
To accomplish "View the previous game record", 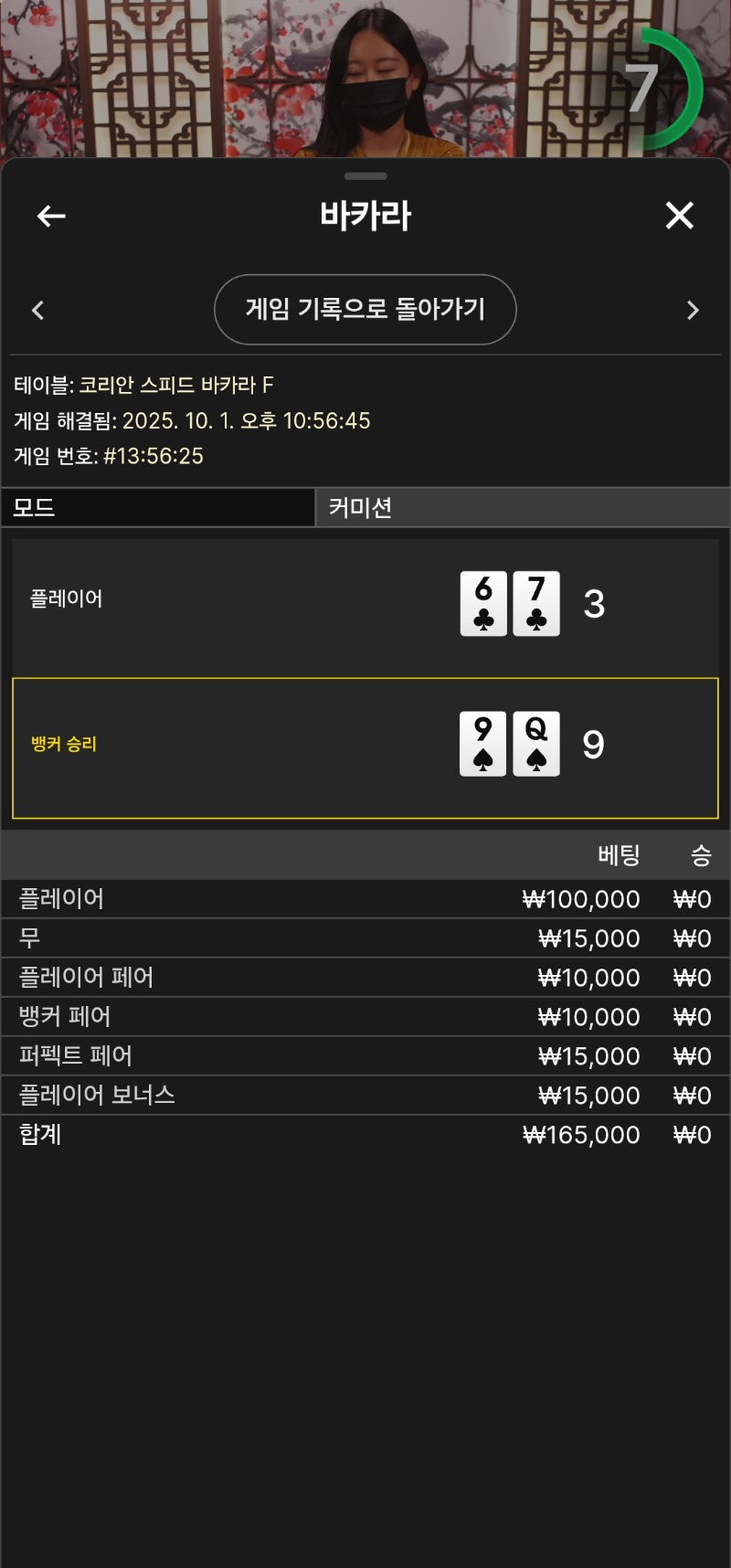I will [x=38, y=311].
